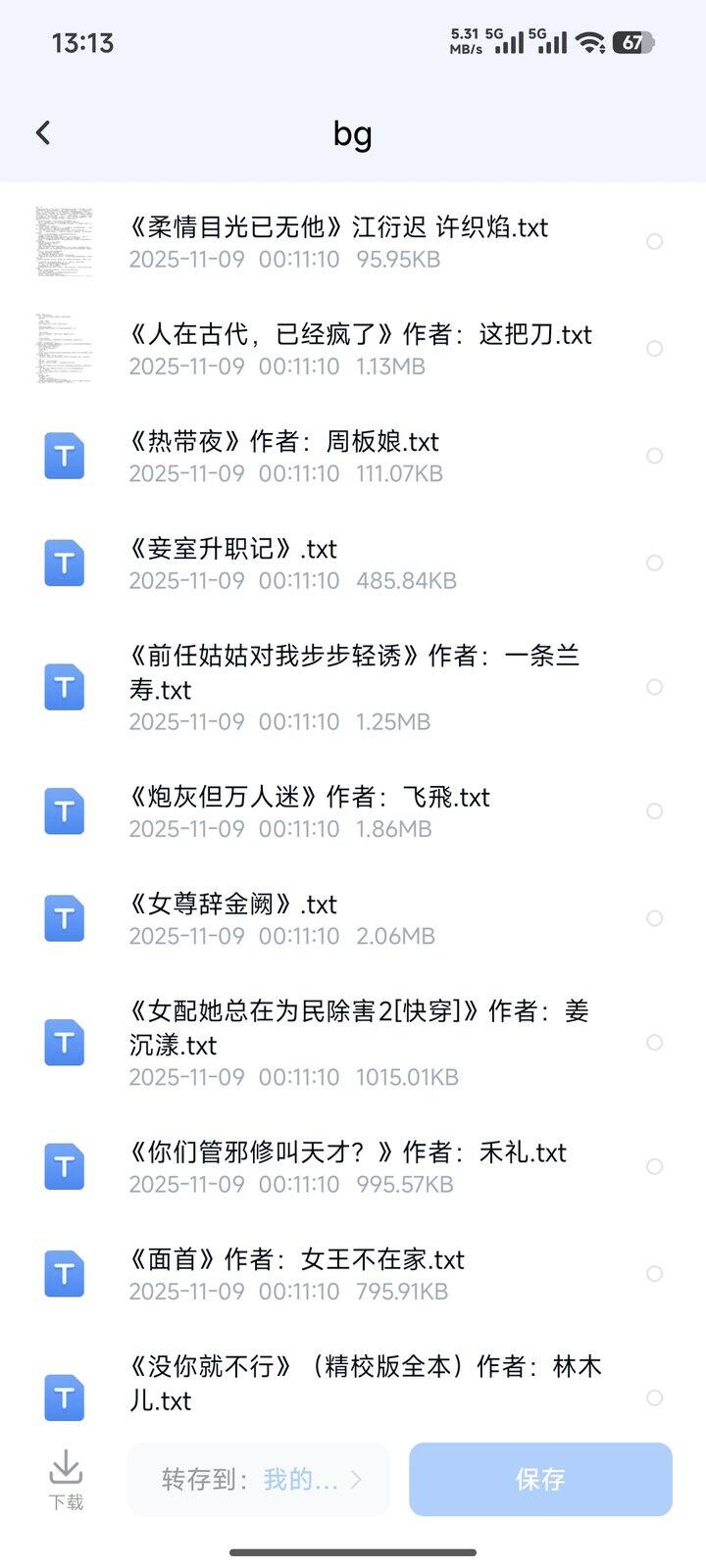This screenshot has height=1568, width=706.
Task: Tap the 保存 button
Action: coord(540,1479)
